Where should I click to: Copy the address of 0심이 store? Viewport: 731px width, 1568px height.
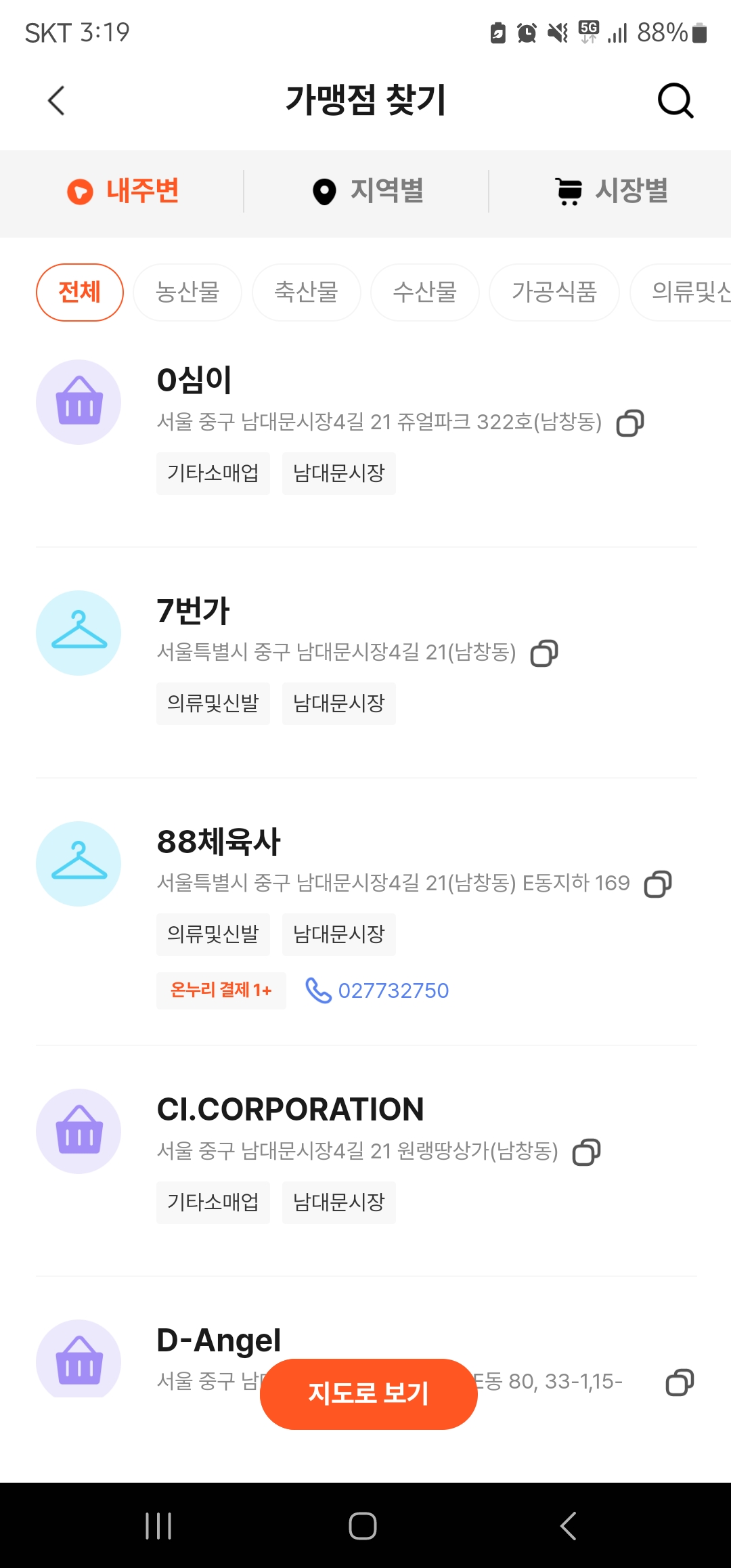[x=629, y=423]
